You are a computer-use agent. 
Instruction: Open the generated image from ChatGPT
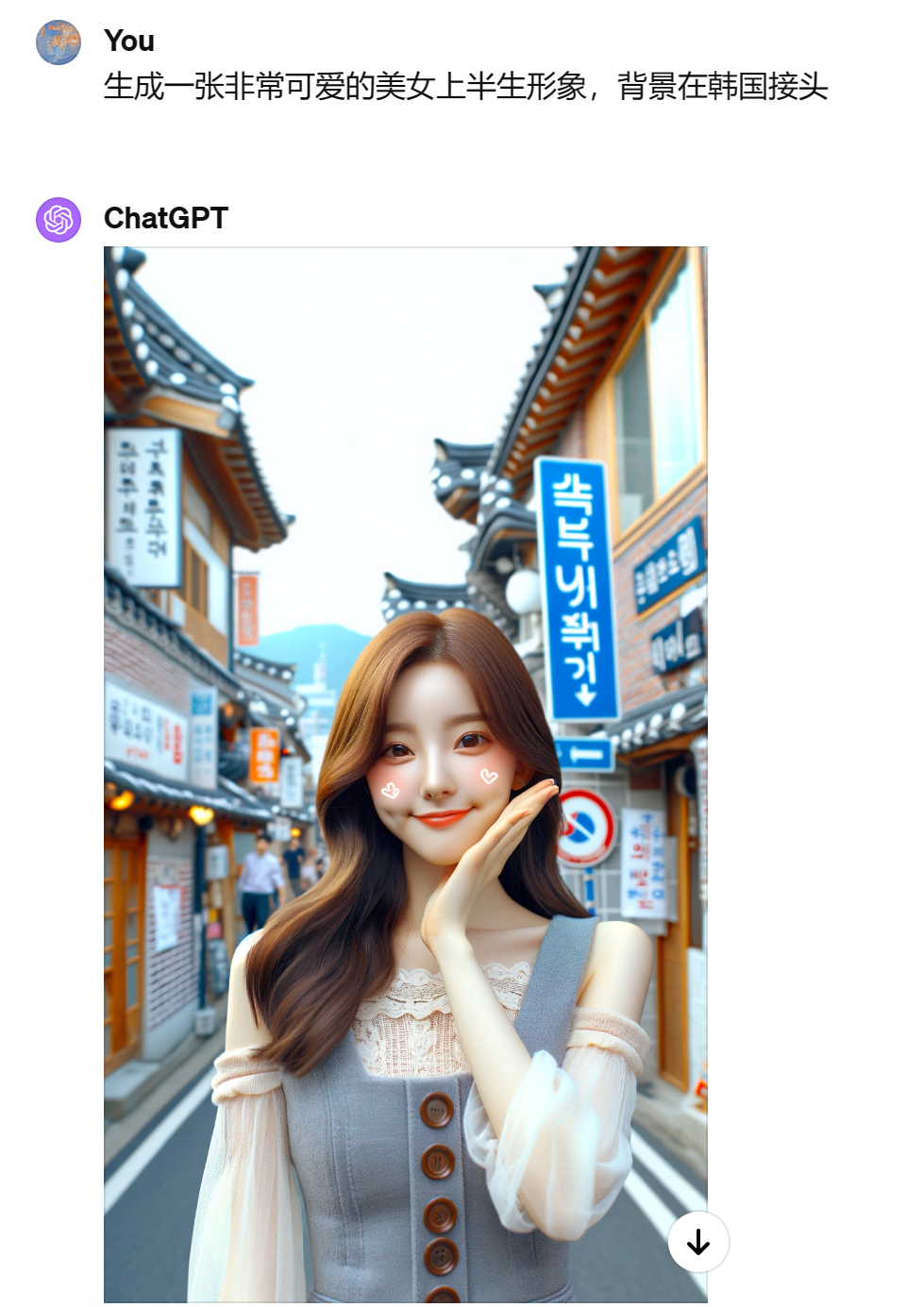[405, 774]
